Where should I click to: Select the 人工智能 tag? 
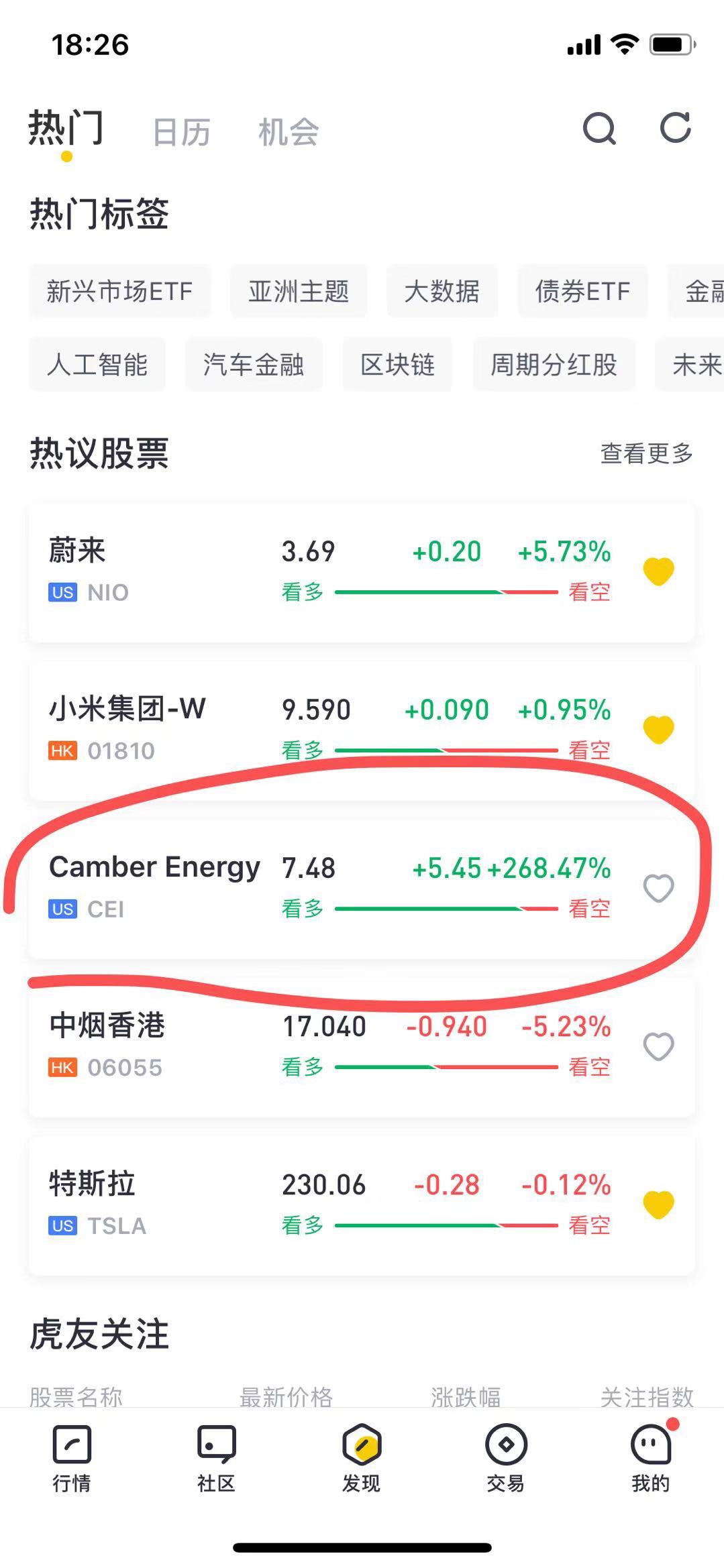click(96, 364)
